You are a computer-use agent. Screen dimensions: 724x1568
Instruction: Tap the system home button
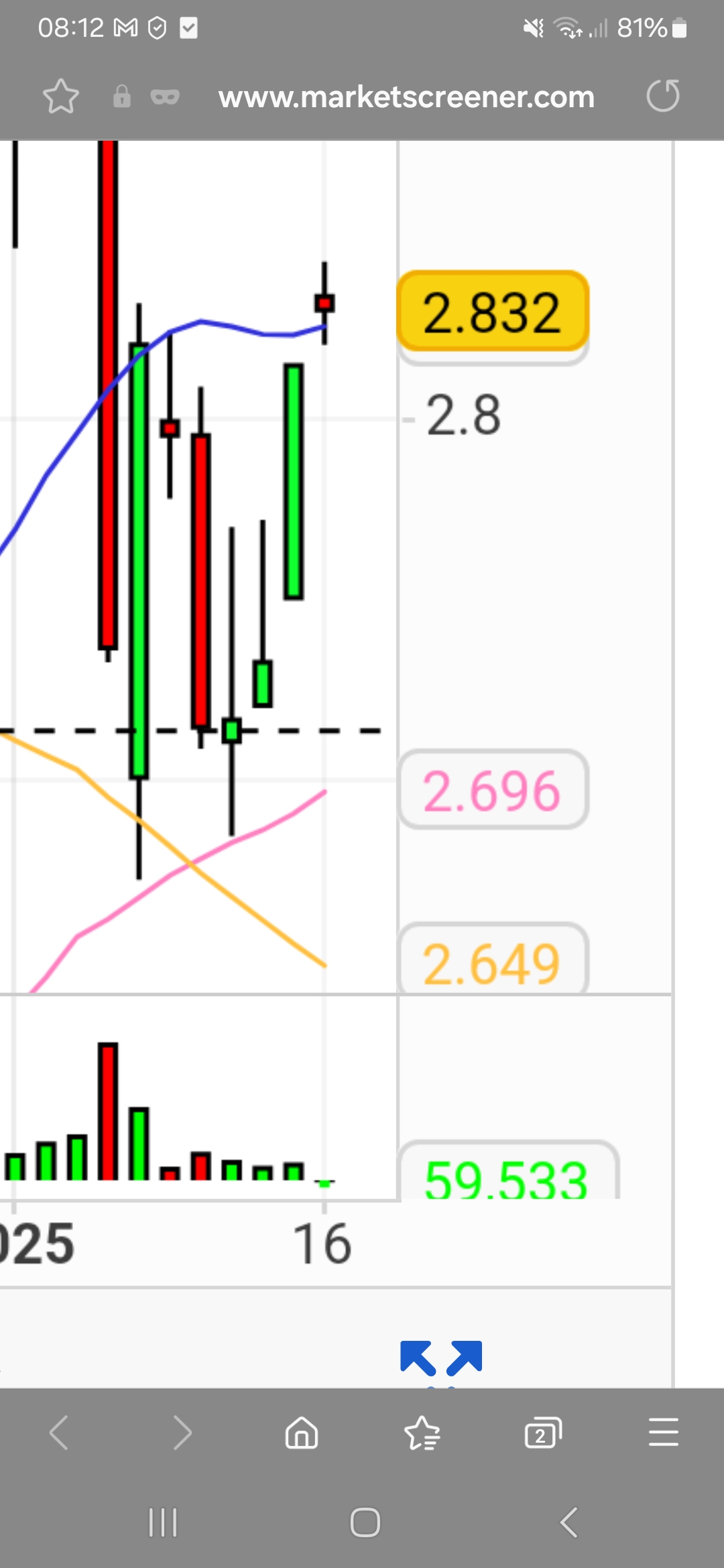[x=365, y=1522]
